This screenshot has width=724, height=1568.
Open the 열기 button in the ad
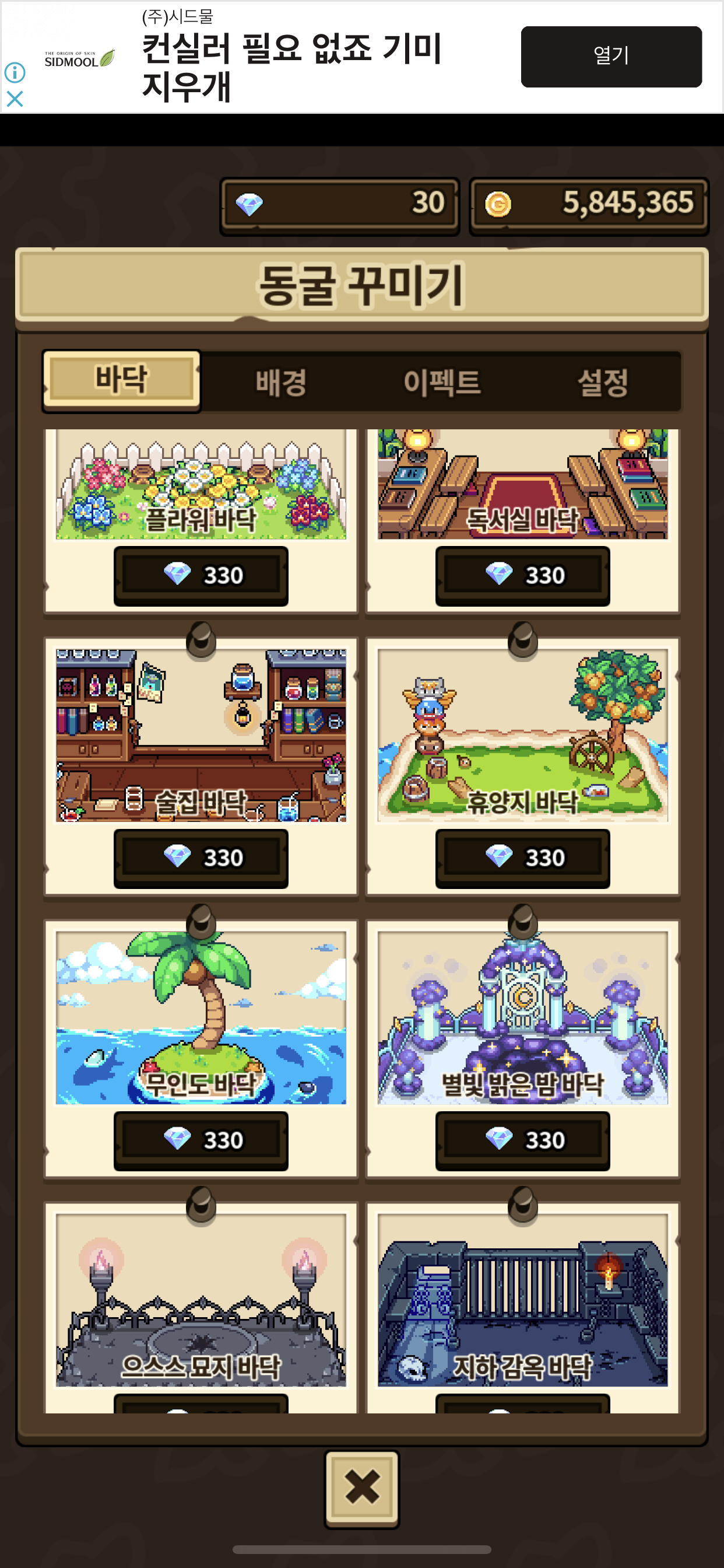pos(611,57)
